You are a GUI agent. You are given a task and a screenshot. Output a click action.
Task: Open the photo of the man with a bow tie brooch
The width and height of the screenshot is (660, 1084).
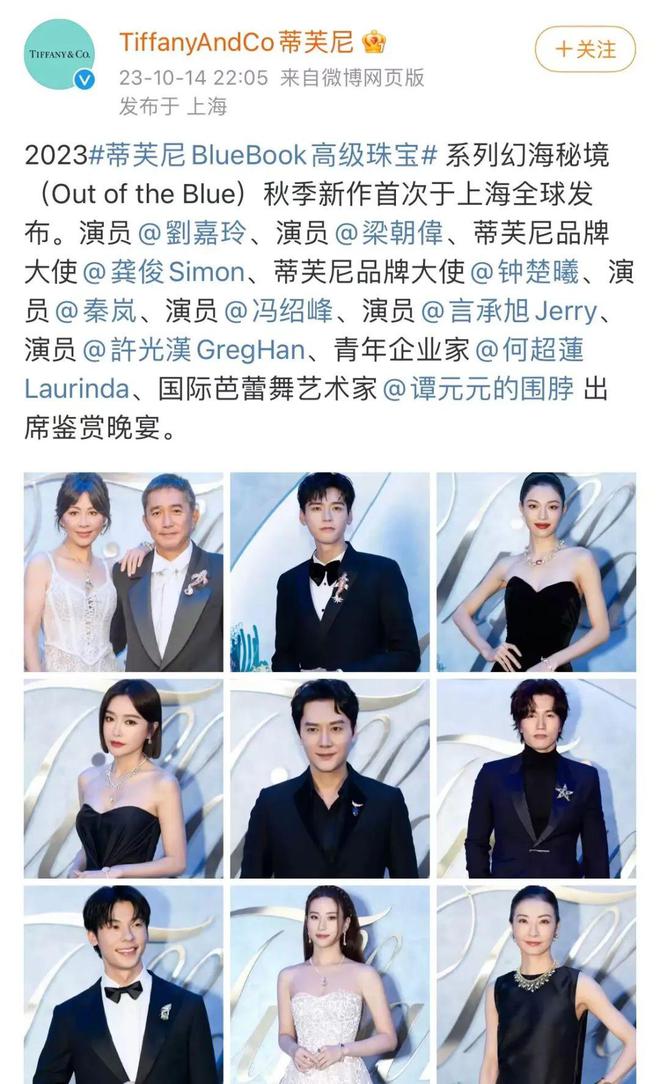330,571
